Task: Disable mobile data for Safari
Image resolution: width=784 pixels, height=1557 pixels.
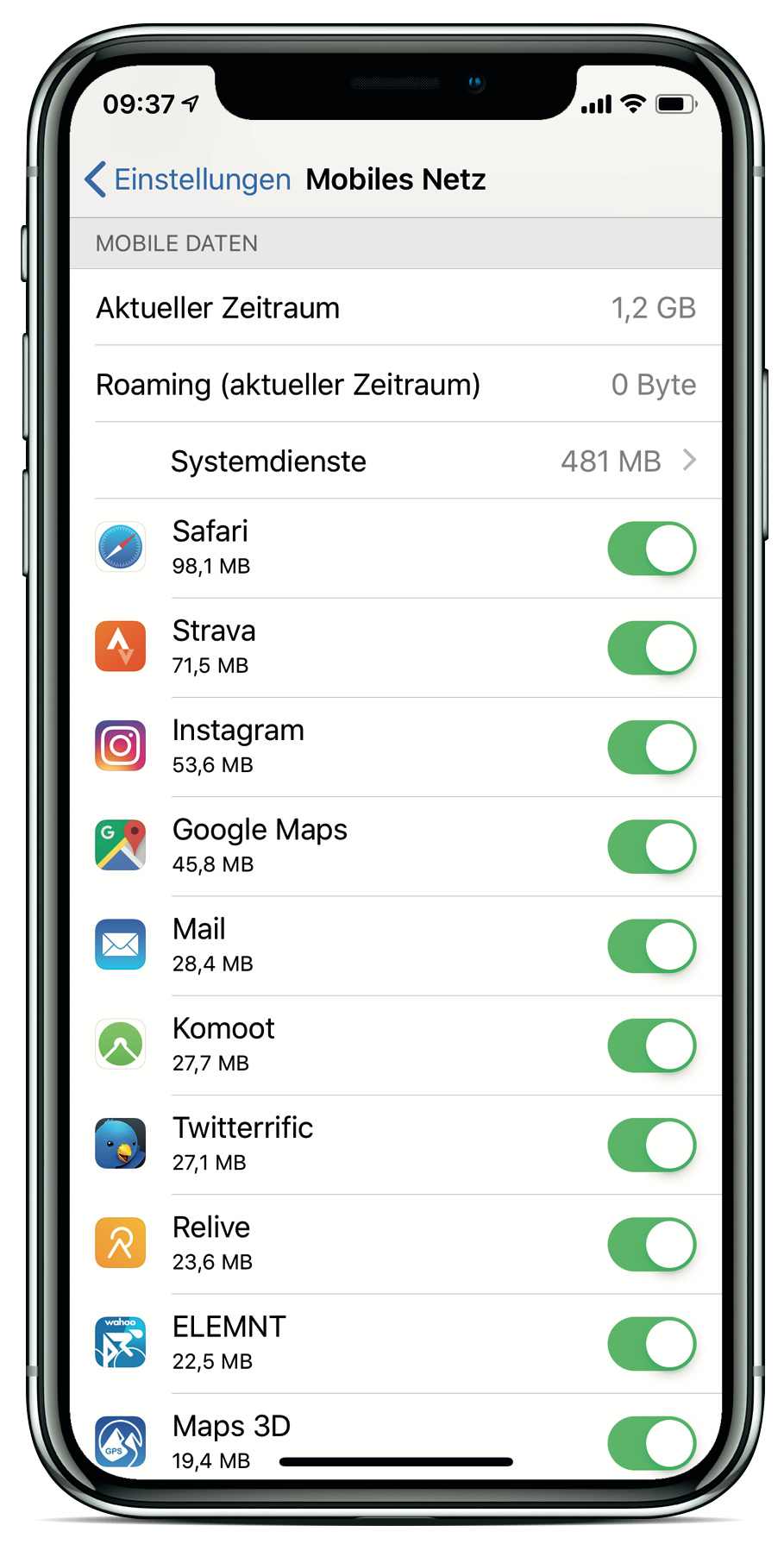Action: (x=651, y=549)
